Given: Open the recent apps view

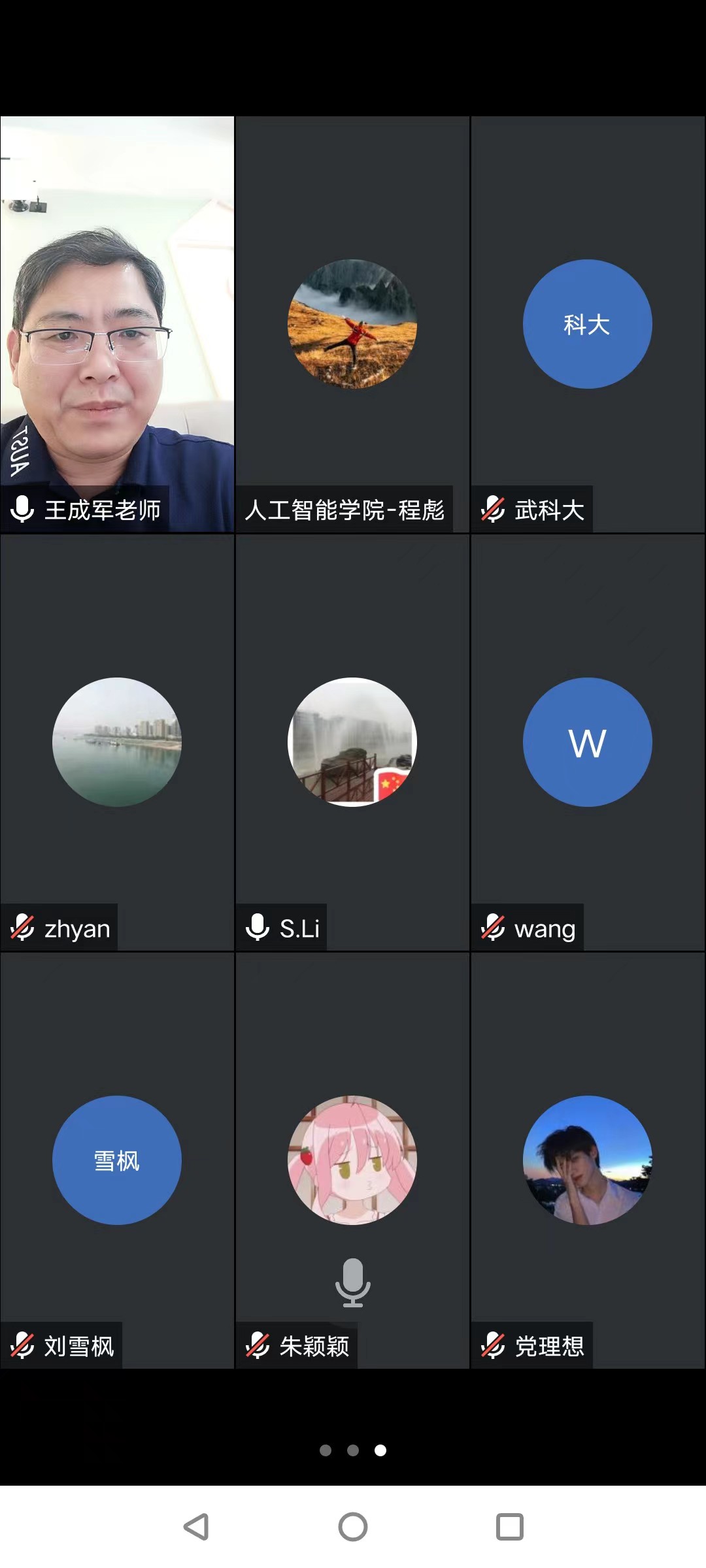Looking at the screenshot, I should pos(510,1527).
